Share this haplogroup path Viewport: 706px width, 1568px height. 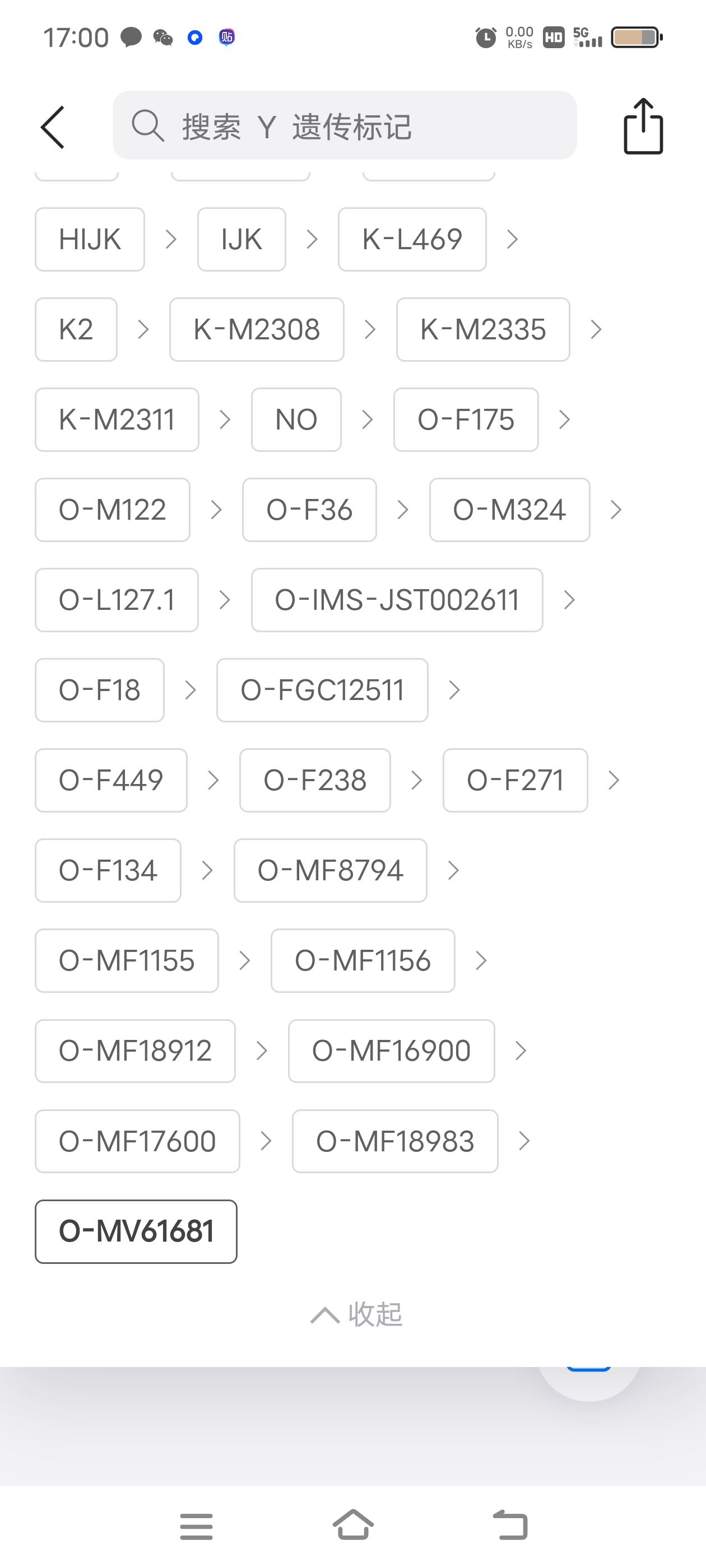(643, 127)
